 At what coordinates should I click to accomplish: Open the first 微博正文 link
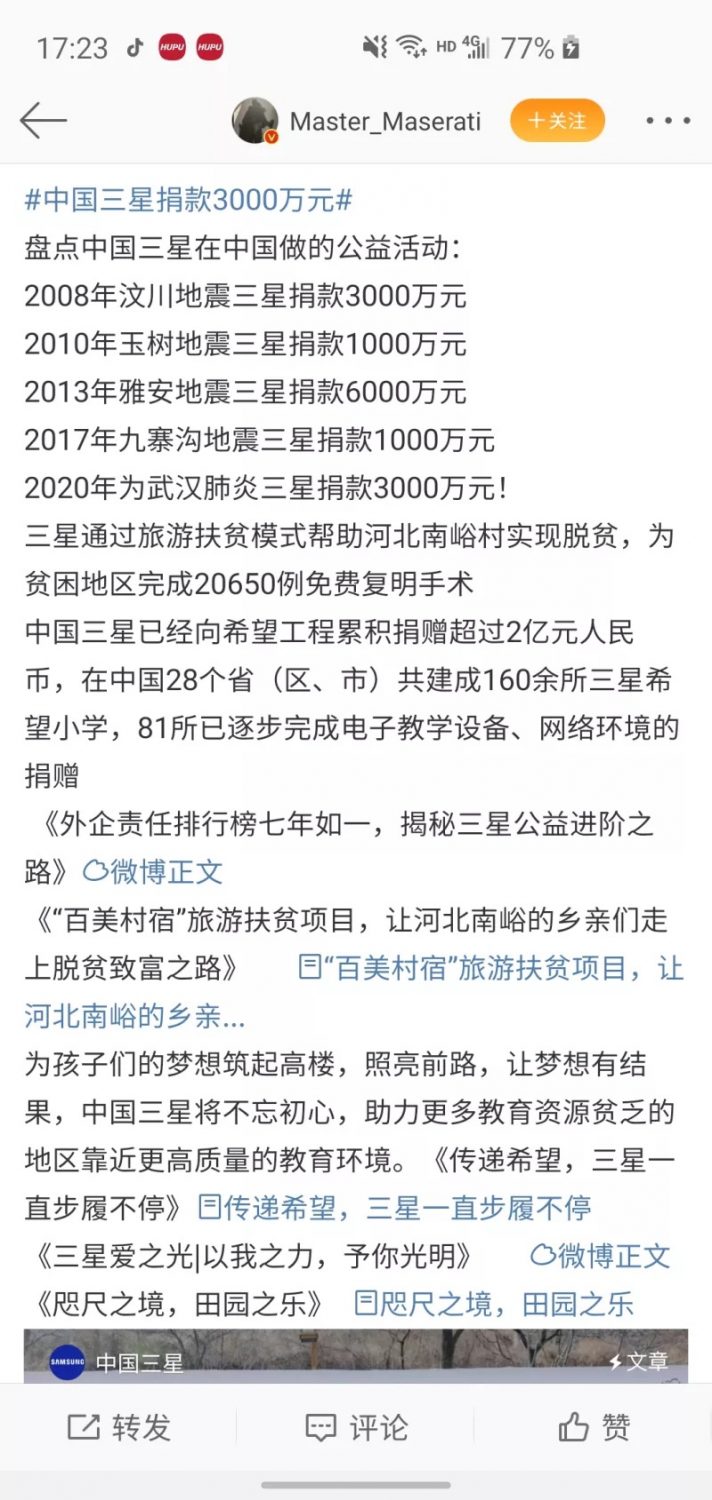click(152, 871)
